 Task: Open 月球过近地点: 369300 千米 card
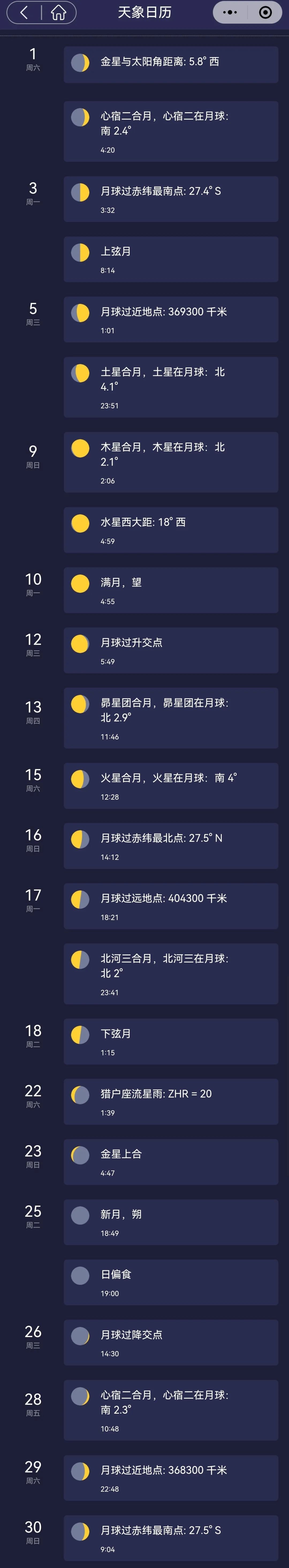point(170,319)
